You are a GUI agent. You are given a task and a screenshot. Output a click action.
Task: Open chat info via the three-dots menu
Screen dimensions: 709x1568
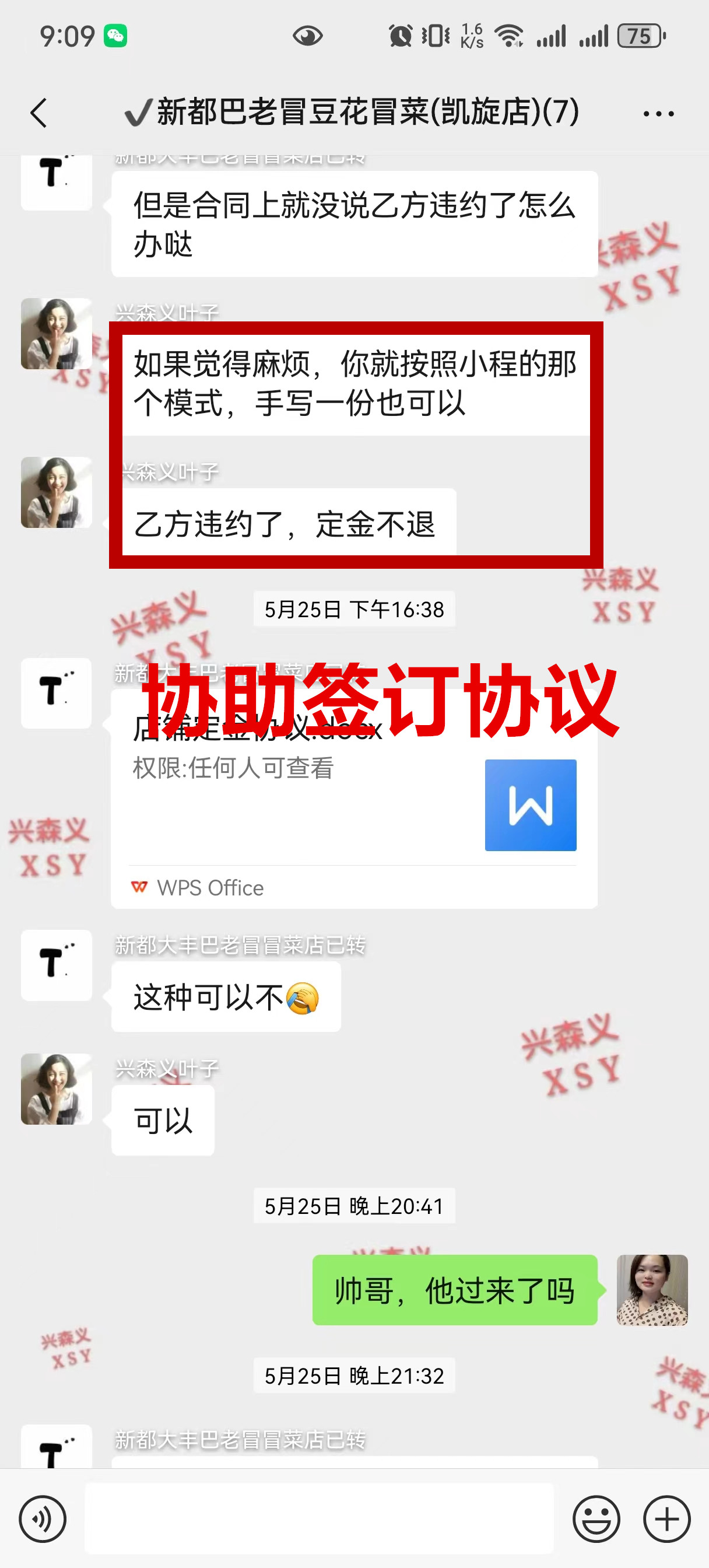pos(658,113)
